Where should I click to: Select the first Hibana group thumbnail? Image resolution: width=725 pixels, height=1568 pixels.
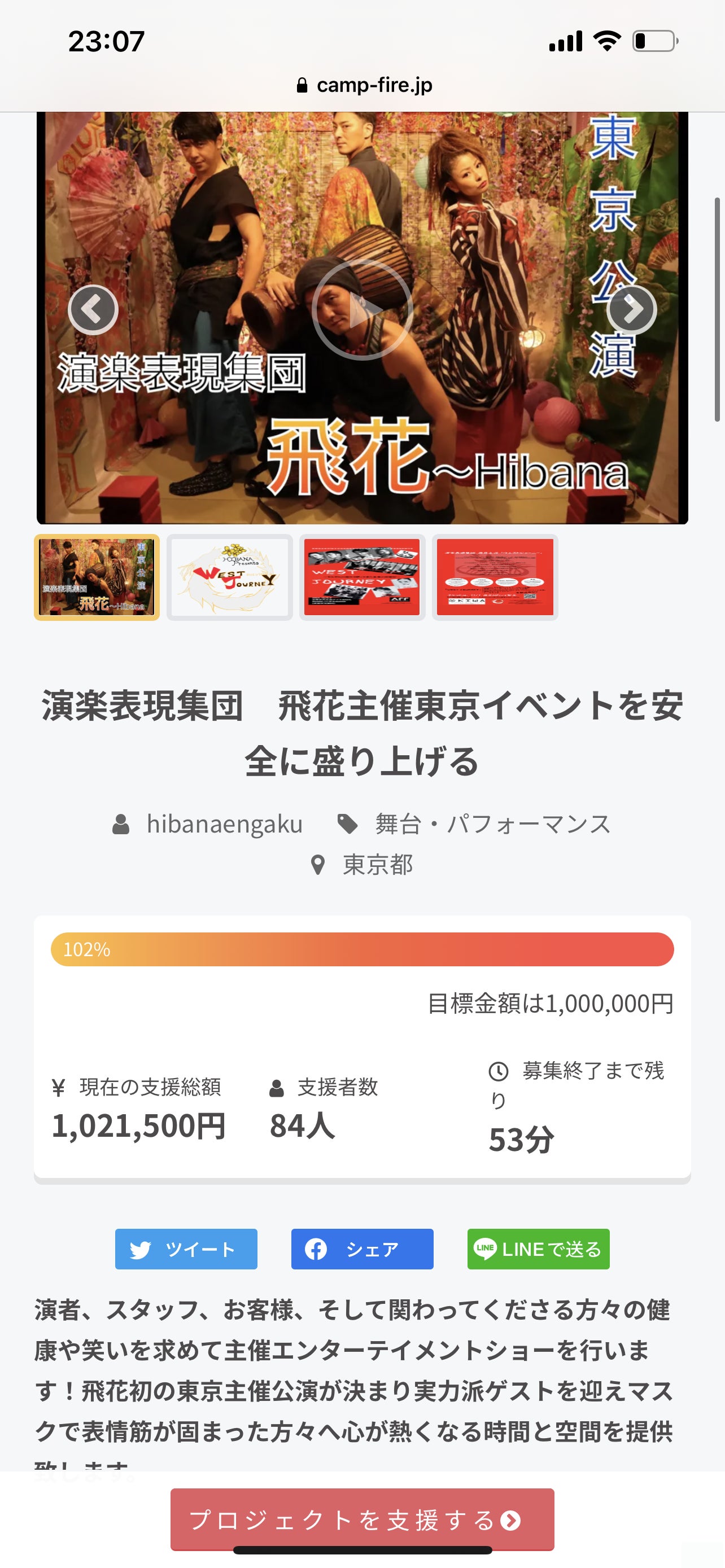coord(97,577)
